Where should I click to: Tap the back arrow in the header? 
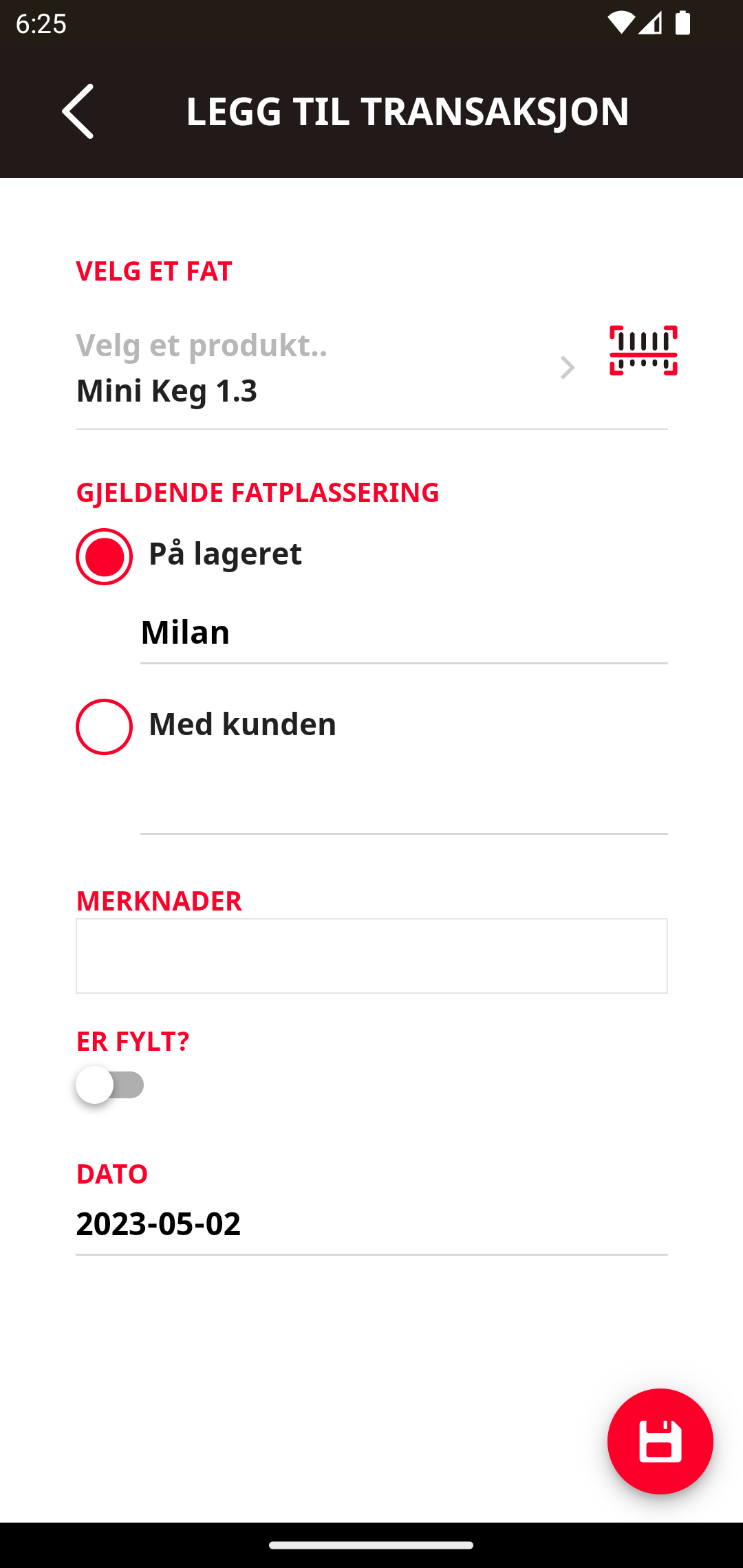pos(78,112)
